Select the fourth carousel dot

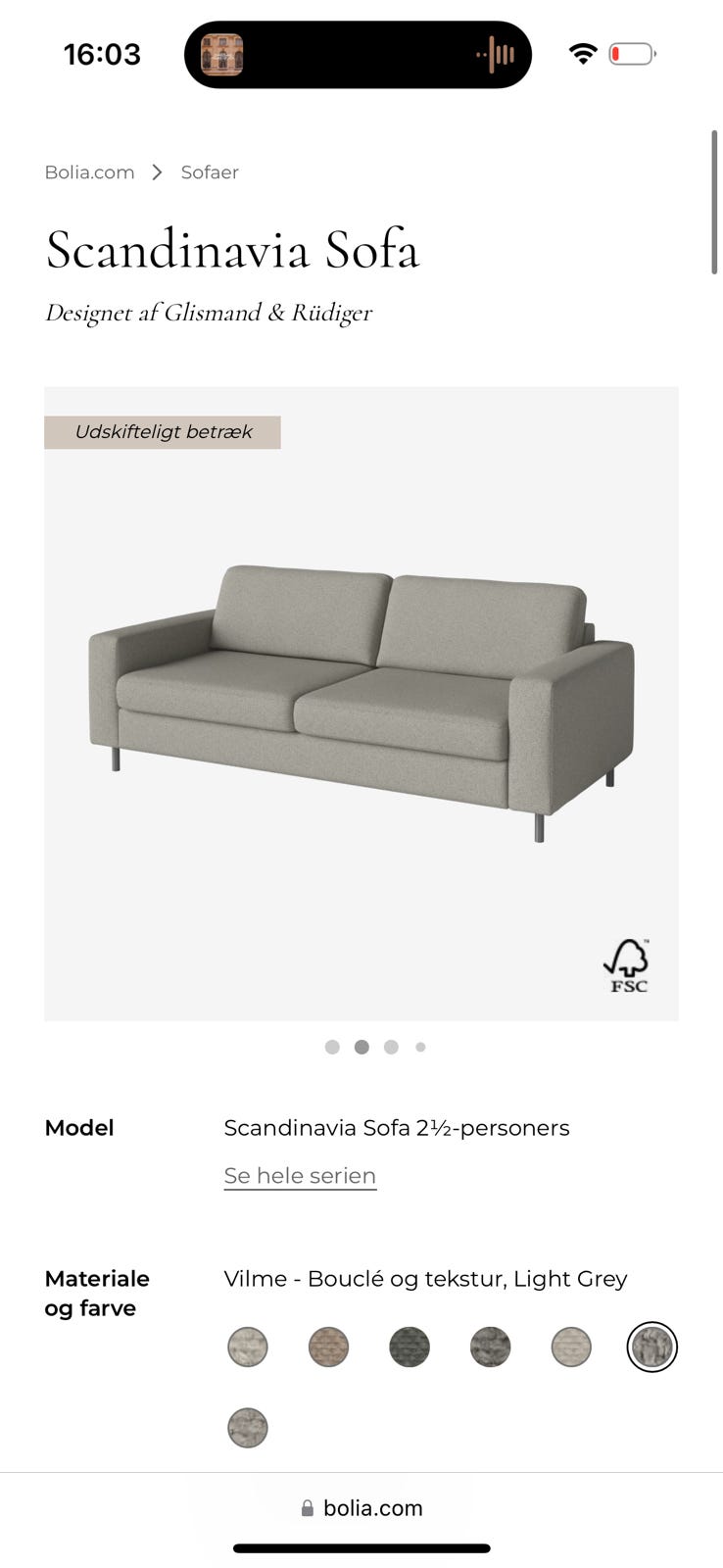pyautogui.click(x=420, y=1047)
